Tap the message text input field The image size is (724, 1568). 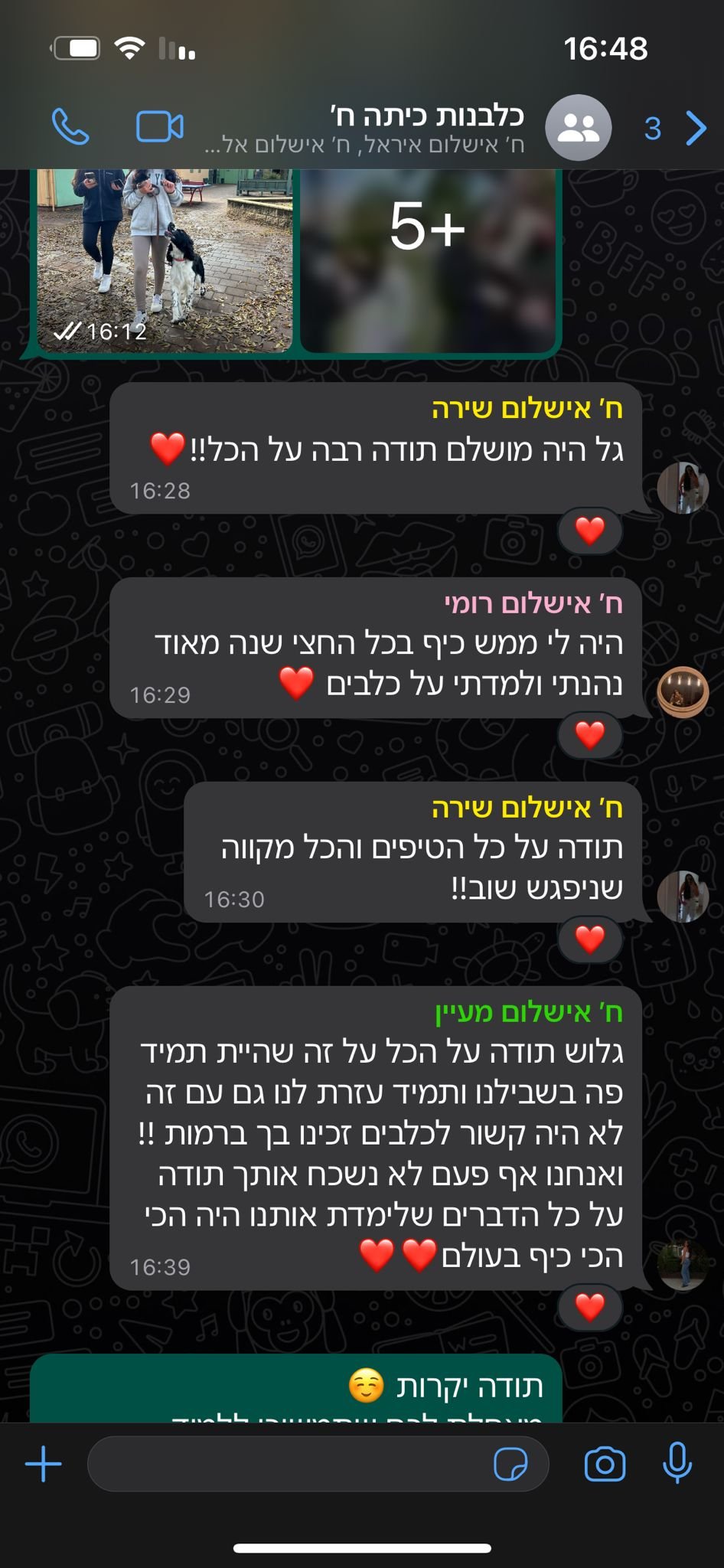pos(291,1464)
